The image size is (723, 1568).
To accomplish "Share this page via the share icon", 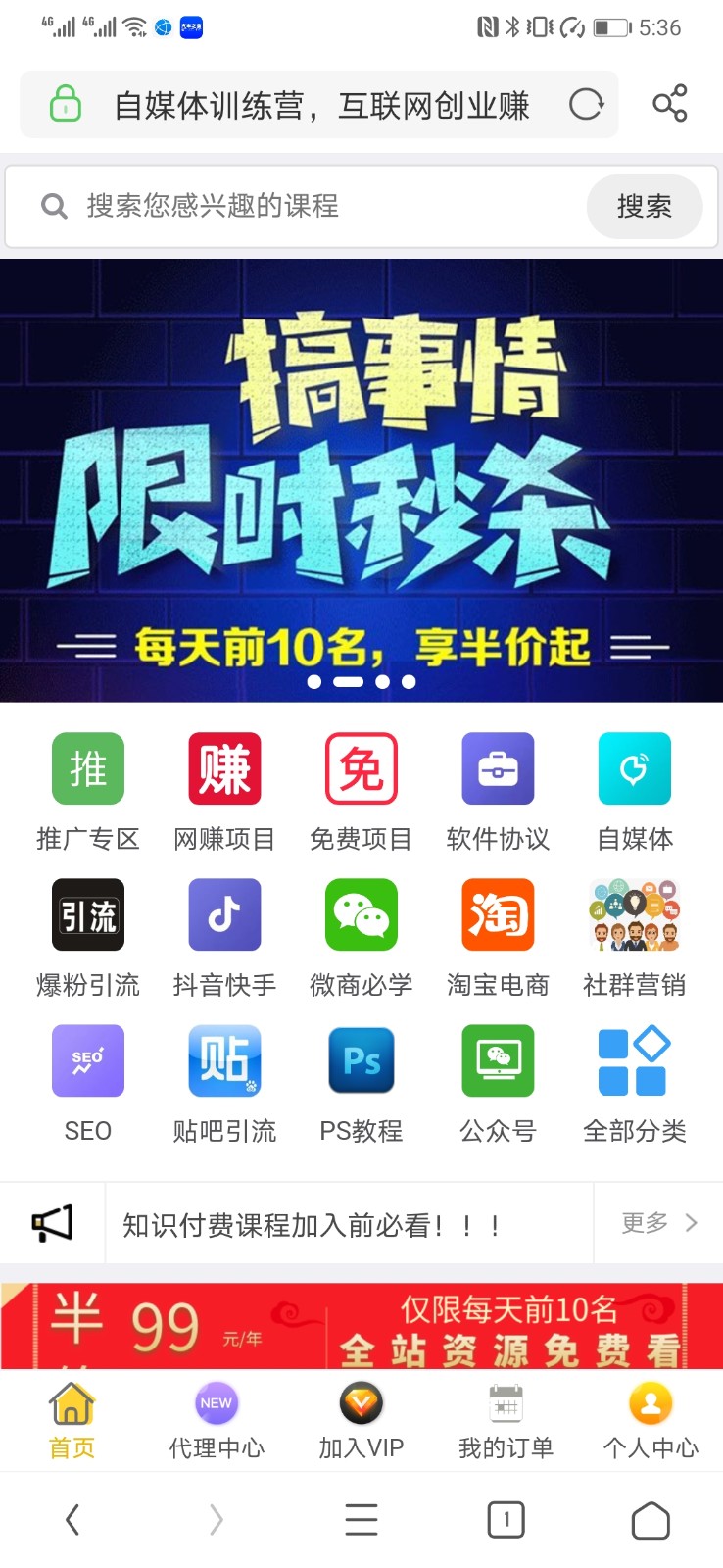I will 670,104.
